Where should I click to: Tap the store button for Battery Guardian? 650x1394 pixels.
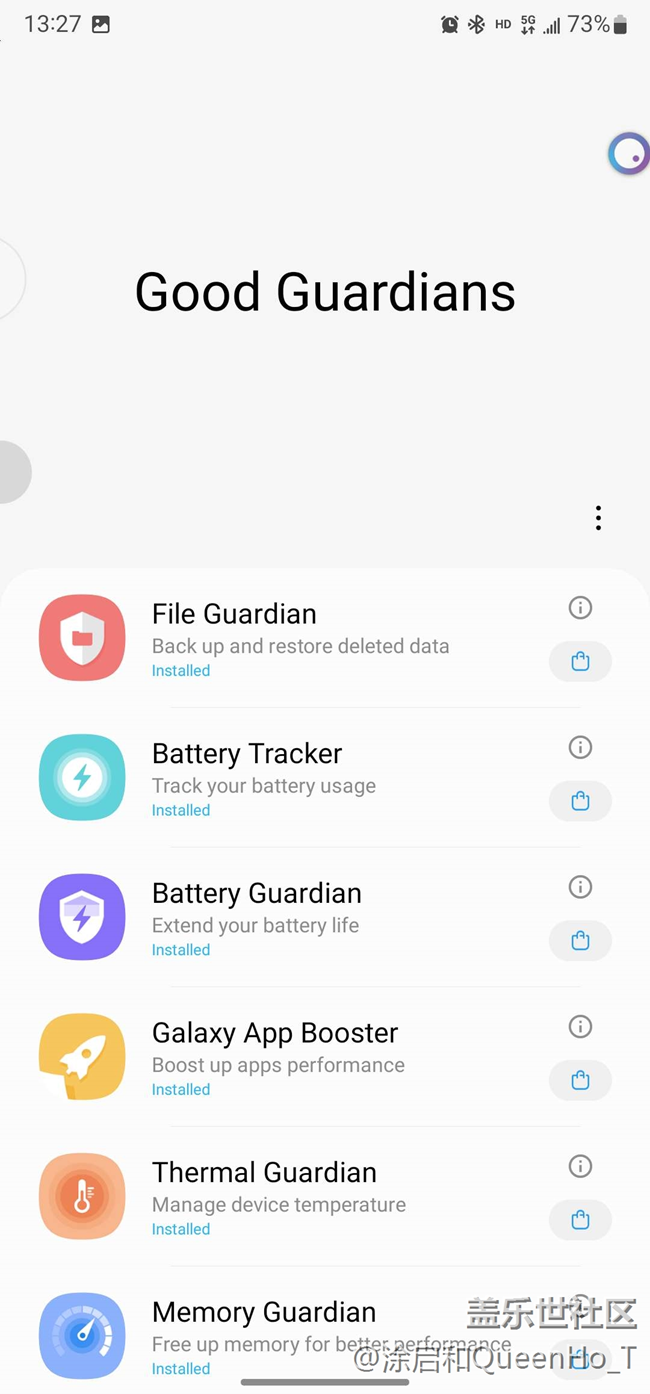point(580,940)
